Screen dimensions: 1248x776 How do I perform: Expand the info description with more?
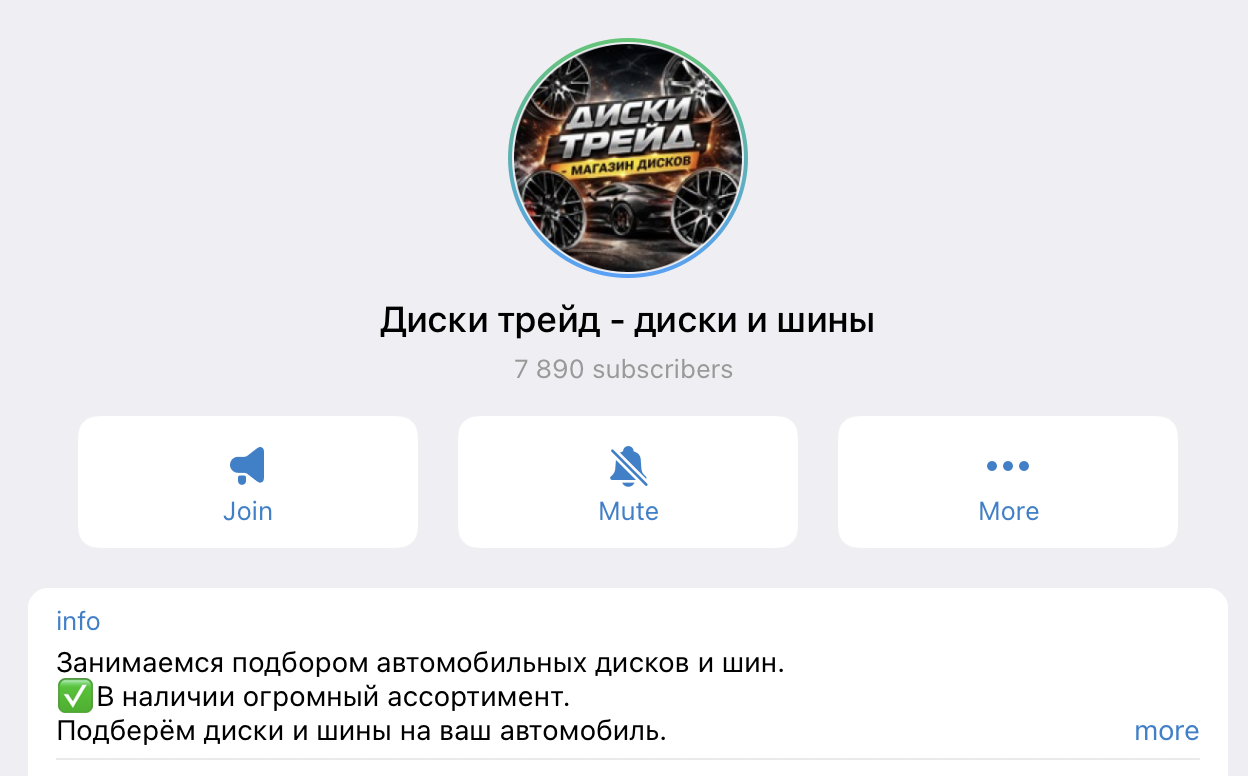coord(1166,731)
